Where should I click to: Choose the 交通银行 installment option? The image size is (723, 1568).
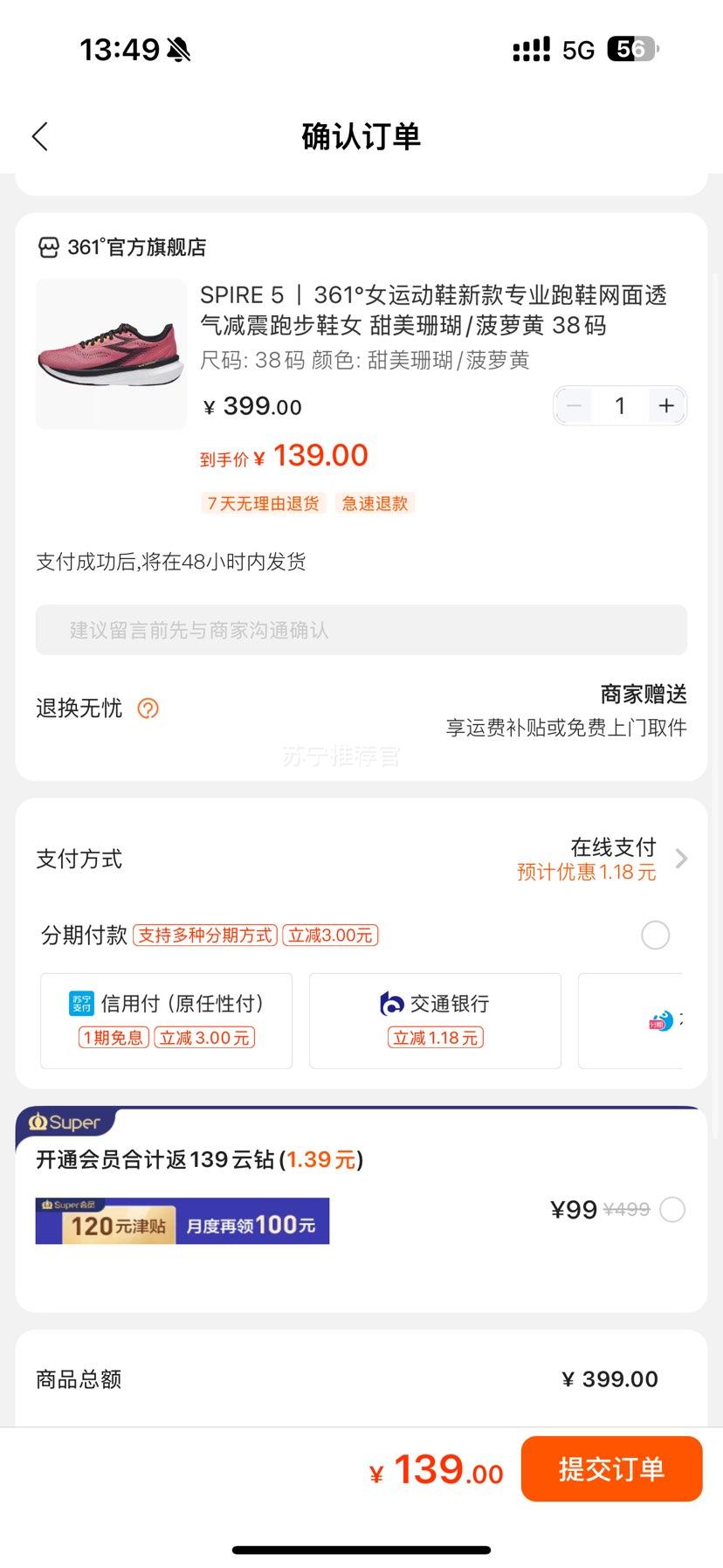pyautogui.click(x=435, y=1020)
